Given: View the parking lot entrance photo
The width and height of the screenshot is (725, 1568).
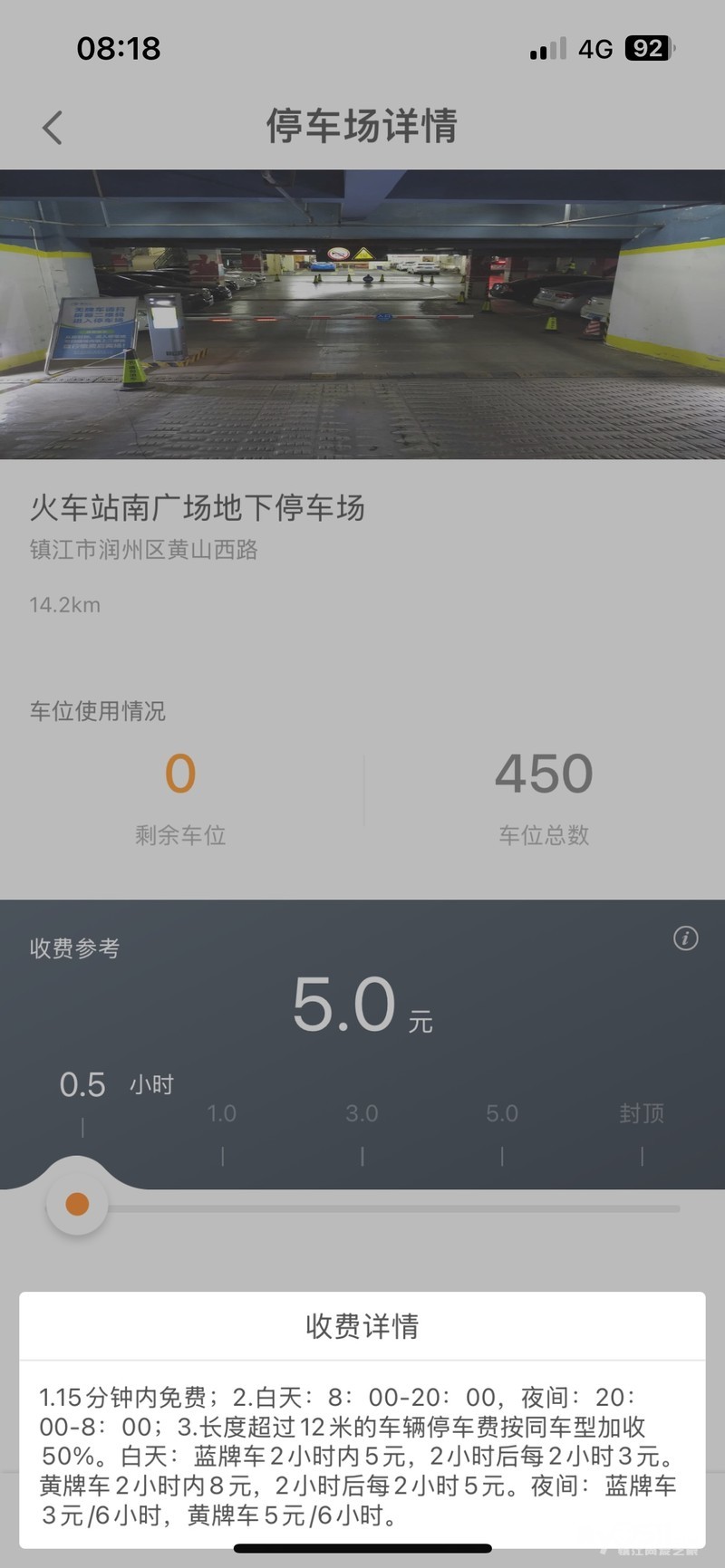Looking at the screenshot, I should tap(362, 313).
